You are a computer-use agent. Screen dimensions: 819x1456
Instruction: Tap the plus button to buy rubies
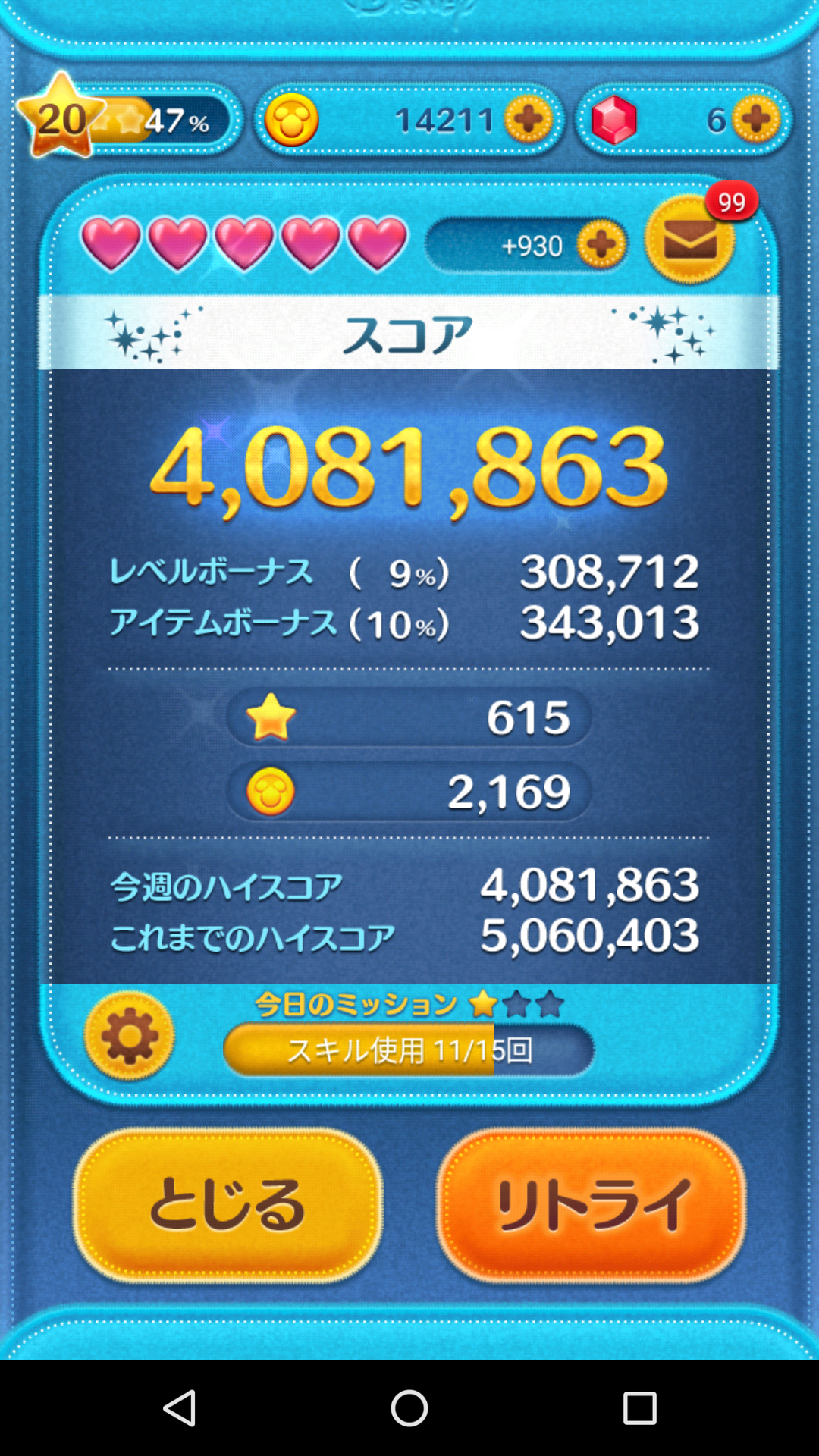click(755, 120)
